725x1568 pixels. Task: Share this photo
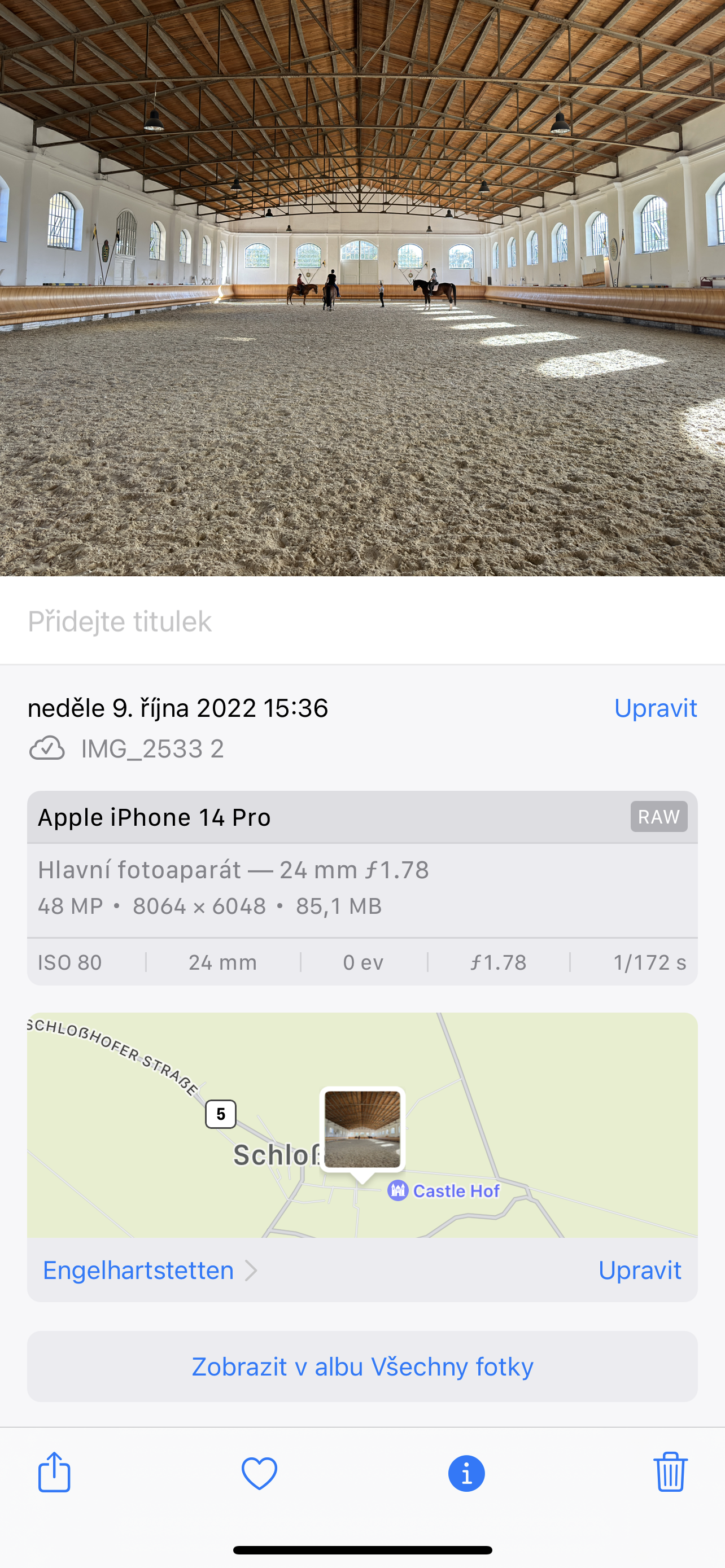click(x=54, y=1473)
